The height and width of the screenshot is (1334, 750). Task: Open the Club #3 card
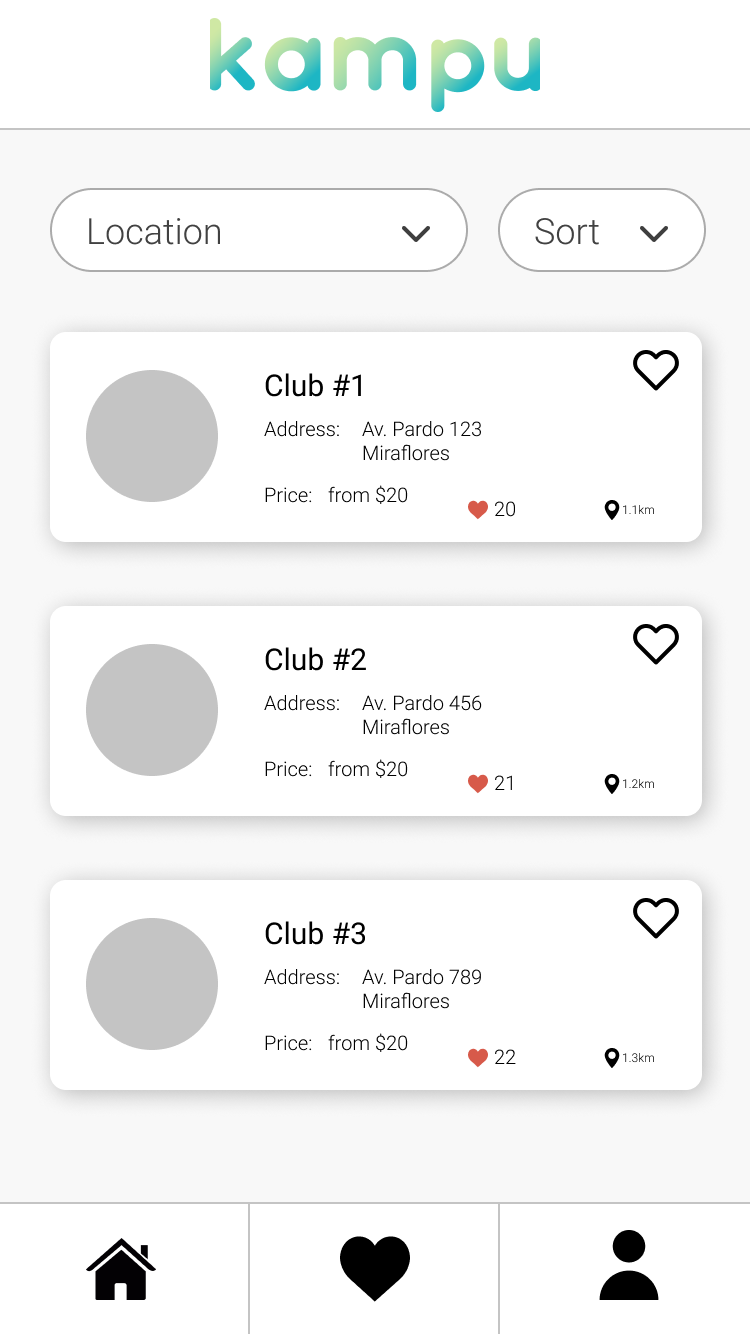coord(376,985)
